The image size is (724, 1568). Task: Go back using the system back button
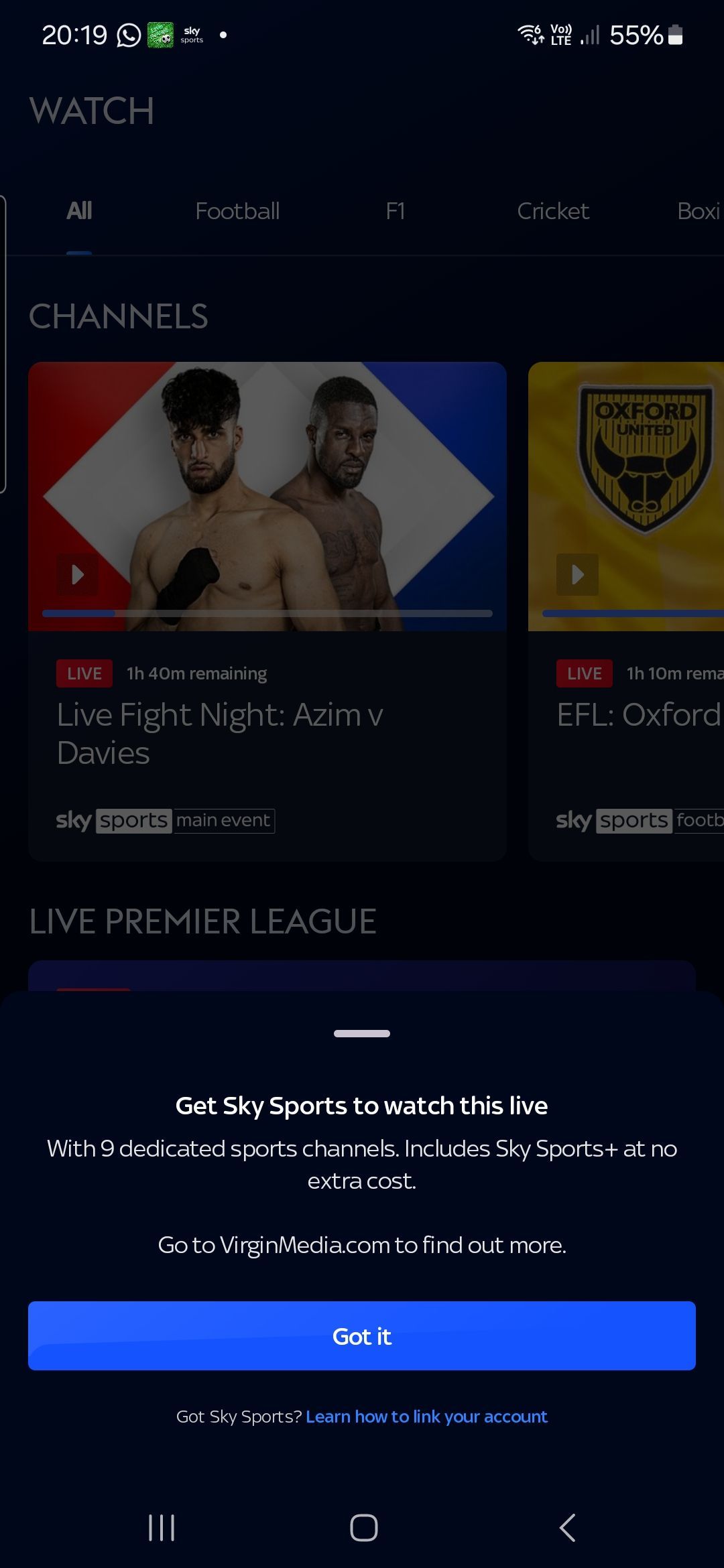pos(567,1528)
